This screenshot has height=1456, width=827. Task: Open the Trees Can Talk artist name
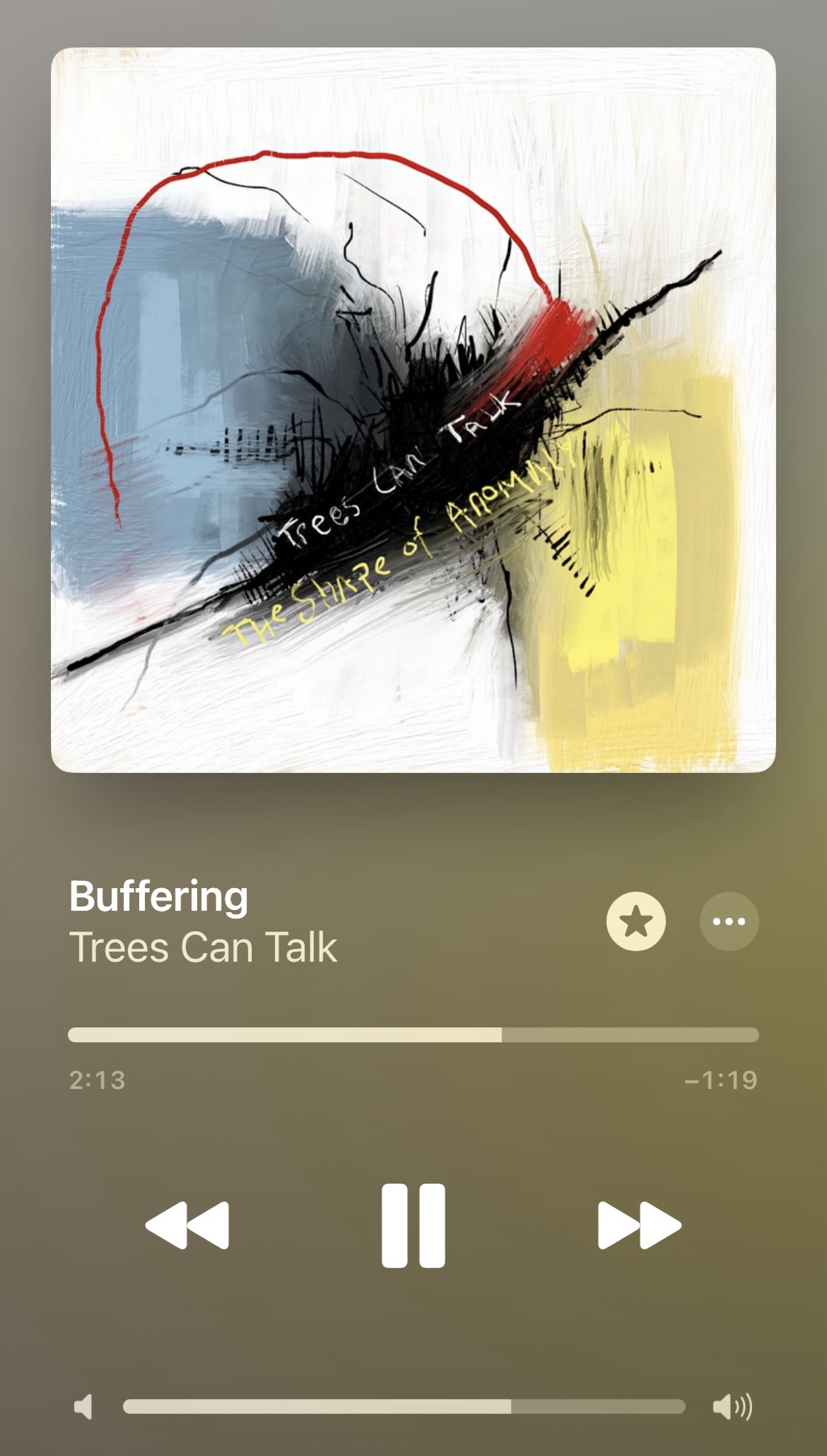[203, 947]
